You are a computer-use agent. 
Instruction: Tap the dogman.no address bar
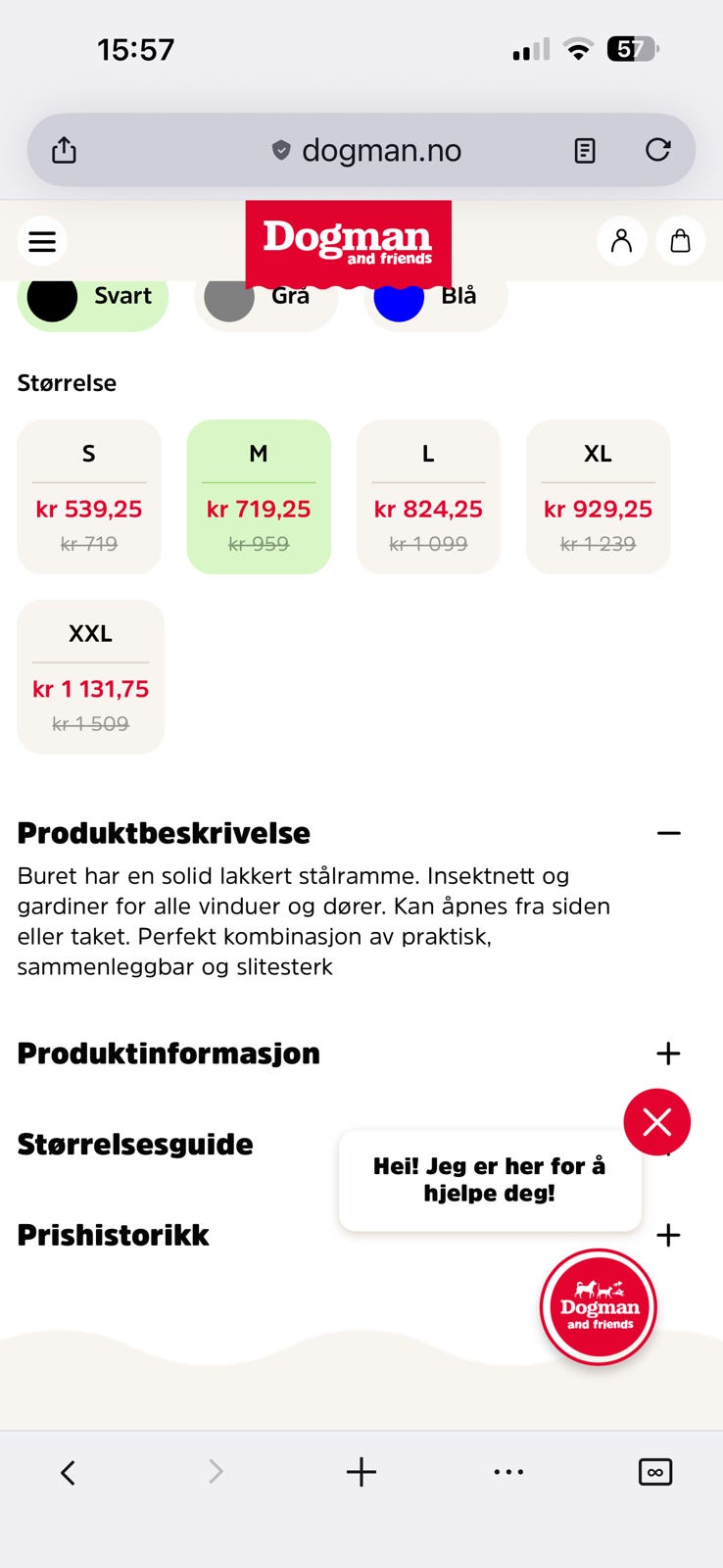(382, 150)
